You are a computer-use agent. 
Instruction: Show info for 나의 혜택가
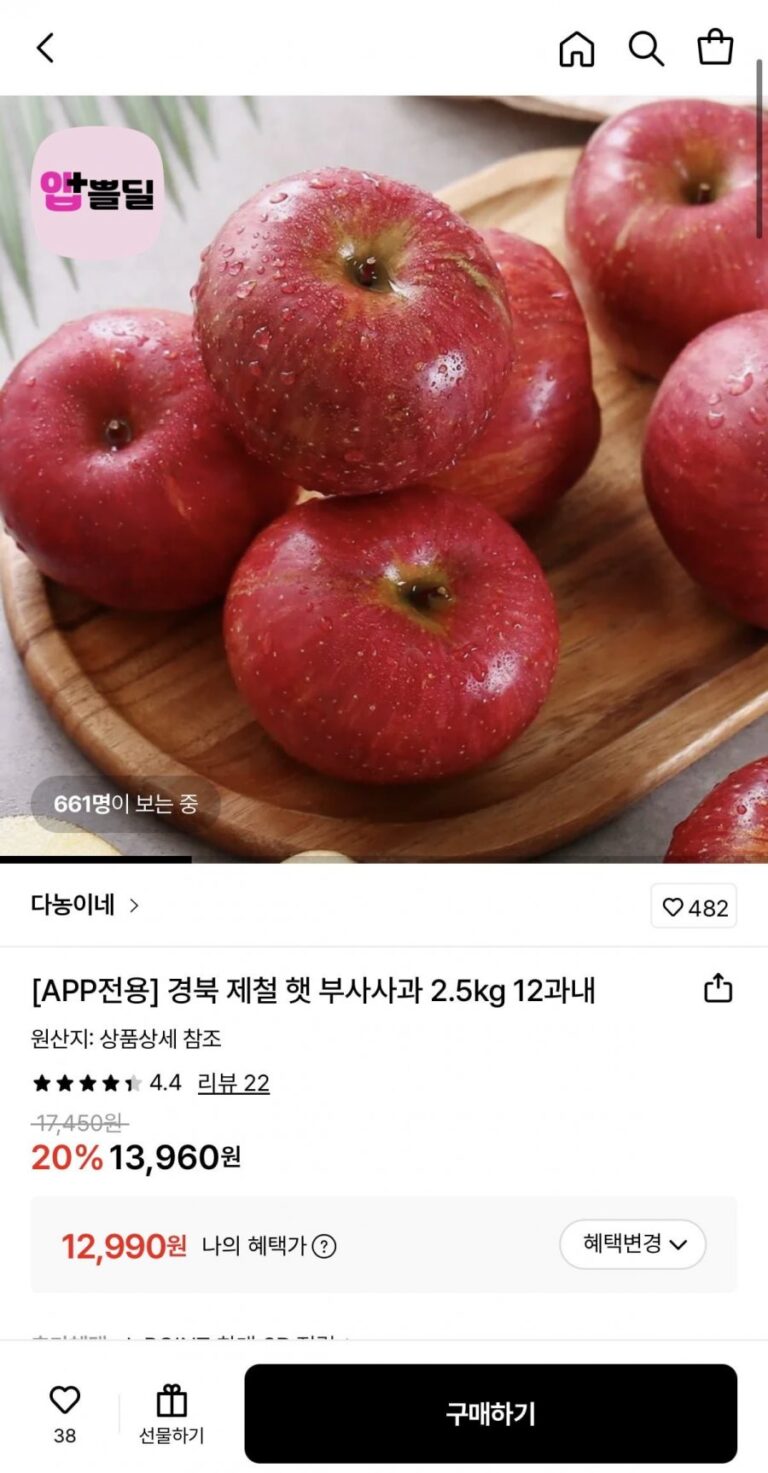(324, 1246)
